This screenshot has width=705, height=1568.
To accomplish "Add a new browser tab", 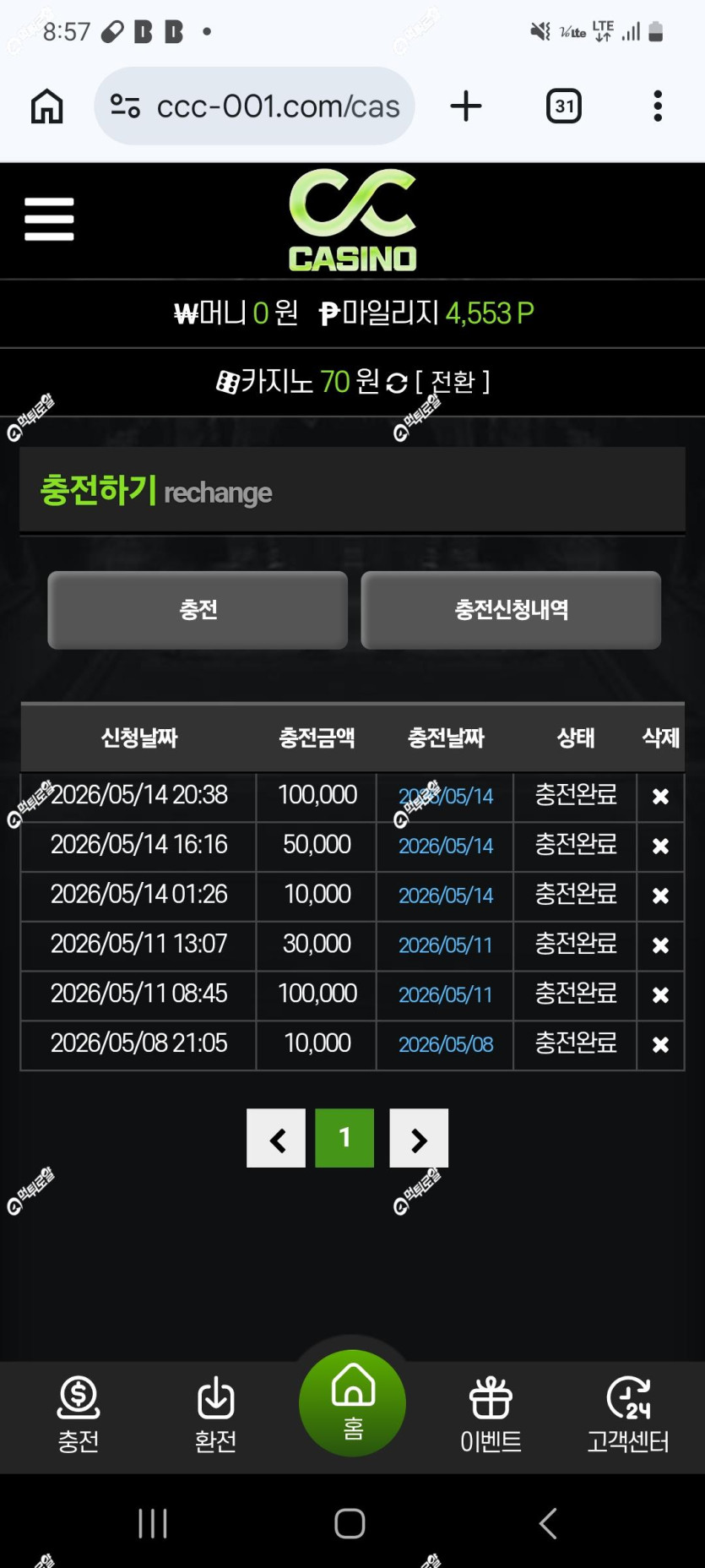I will [465, 106].
